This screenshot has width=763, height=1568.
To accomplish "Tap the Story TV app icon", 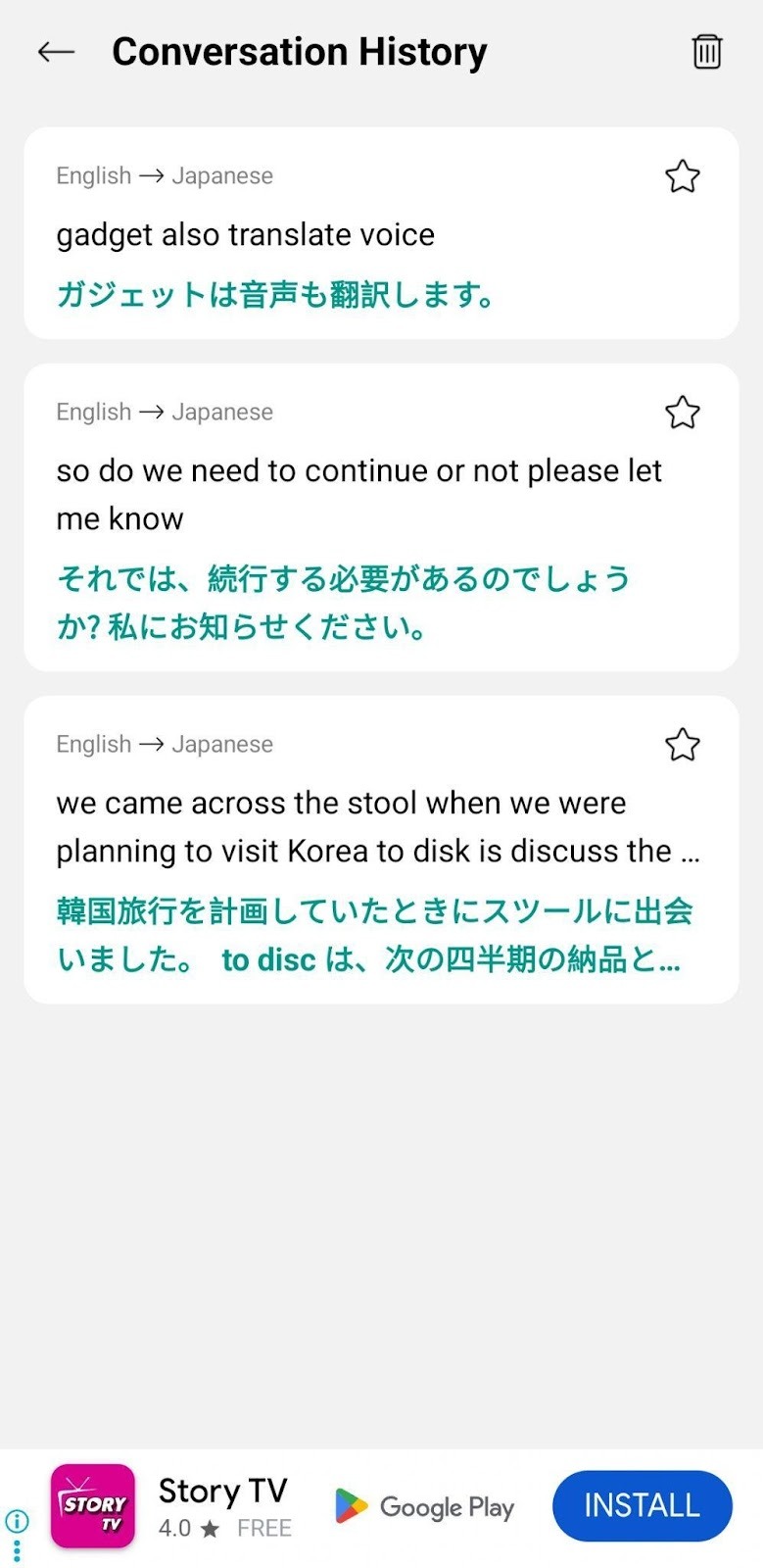I will pos(93,1506).
